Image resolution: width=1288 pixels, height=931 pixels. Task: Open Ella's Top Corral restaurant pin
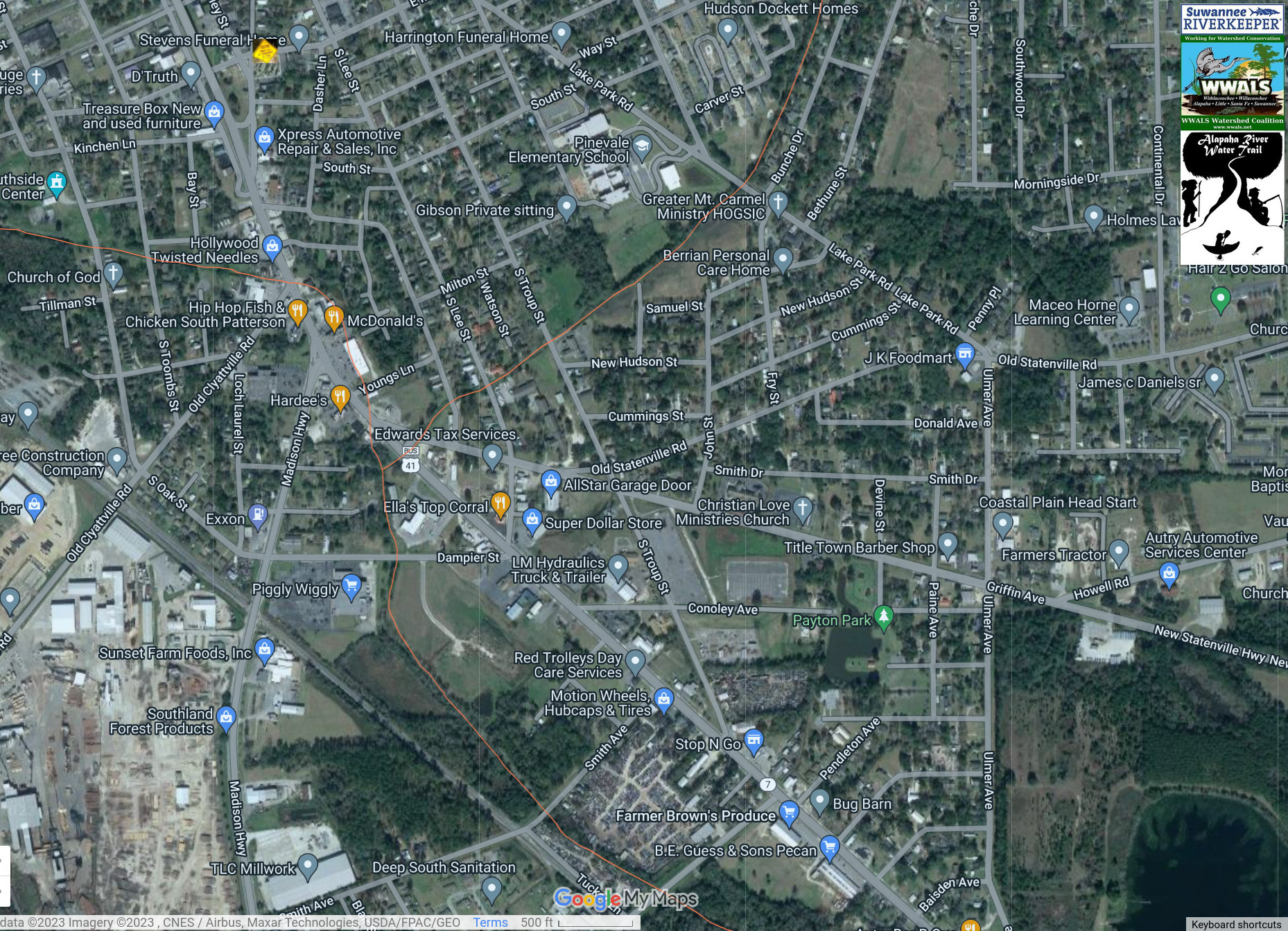pos(500,503)
